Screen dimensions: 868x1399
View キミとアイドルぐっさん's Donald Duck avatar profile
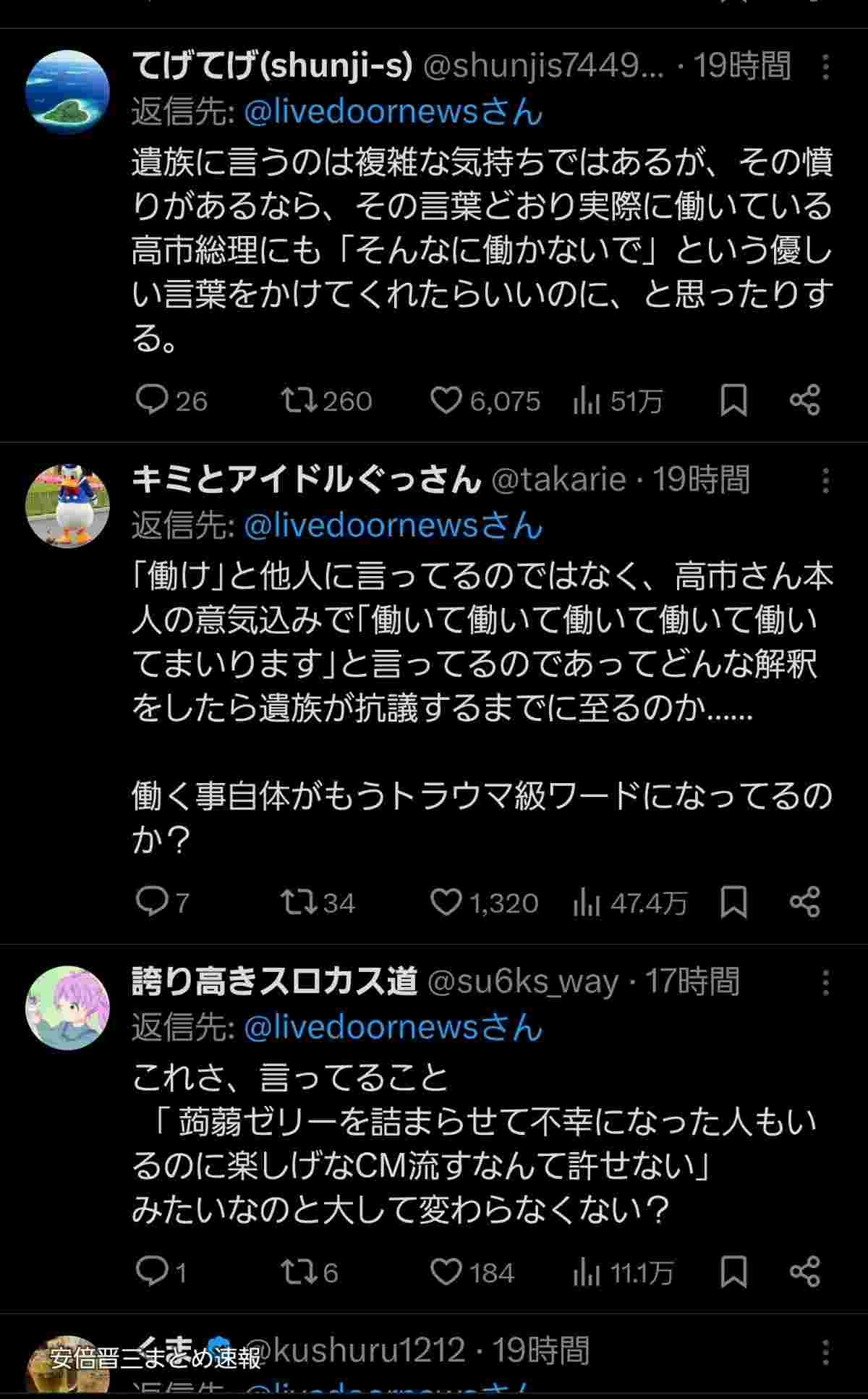[67, 506]
